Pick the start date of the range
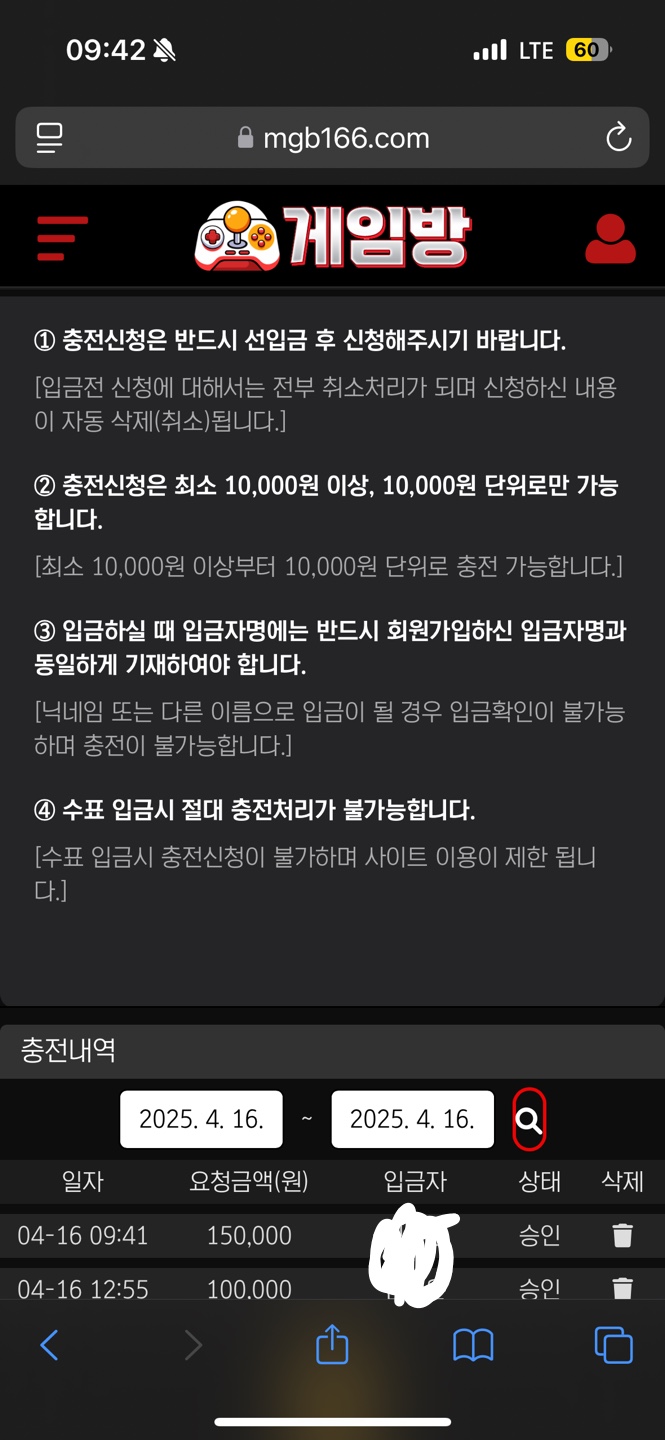The width and height of the screenshot is (665, 1440). [x=201, y=1119]
